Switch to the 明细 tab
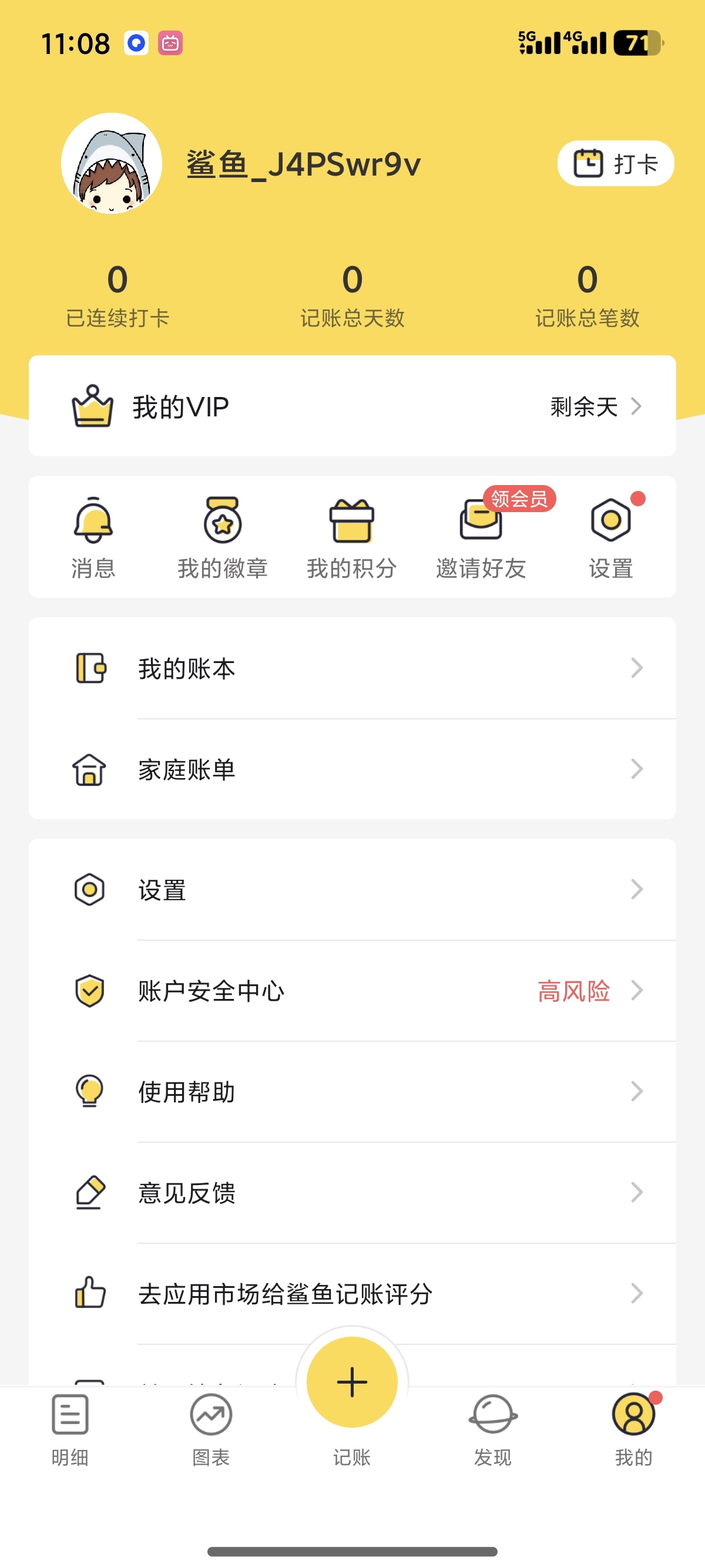Image resolution: width=705 pixels, height=1568 pixels. click(x=70, y=1429)
